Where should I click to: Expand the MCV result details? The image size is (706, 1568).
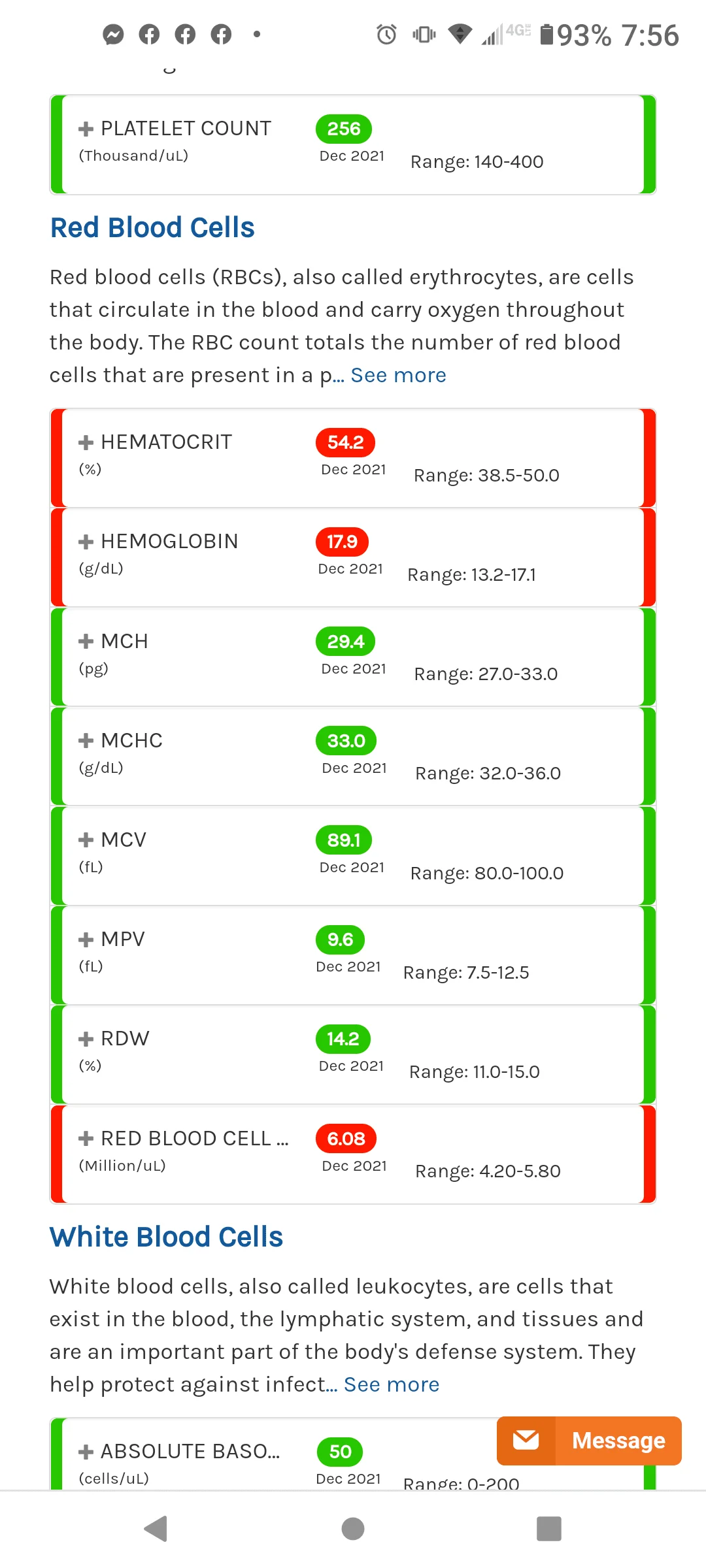pos(353,856)
